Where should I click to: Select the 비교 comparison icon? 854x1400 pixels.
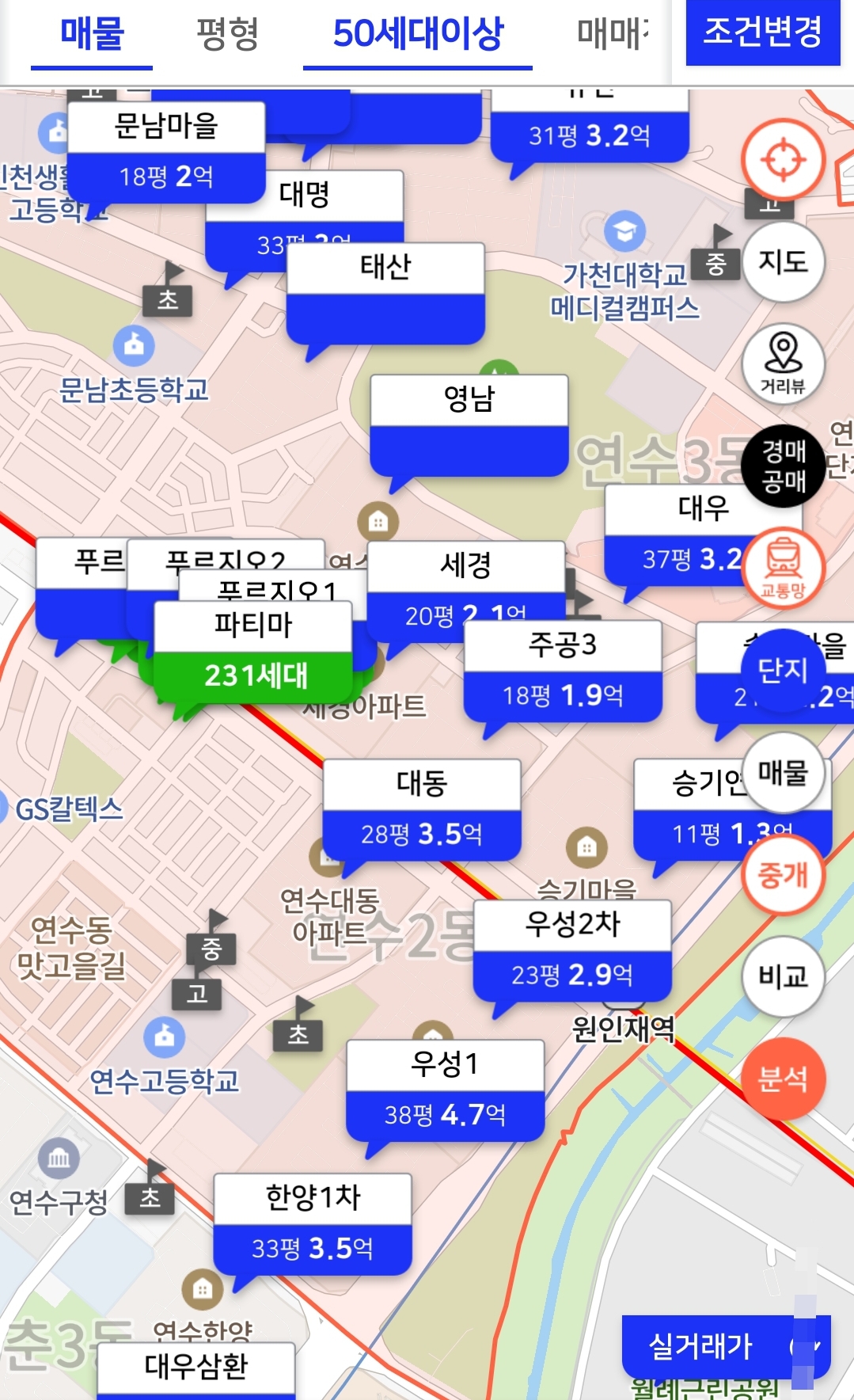(x=784, y=977)
